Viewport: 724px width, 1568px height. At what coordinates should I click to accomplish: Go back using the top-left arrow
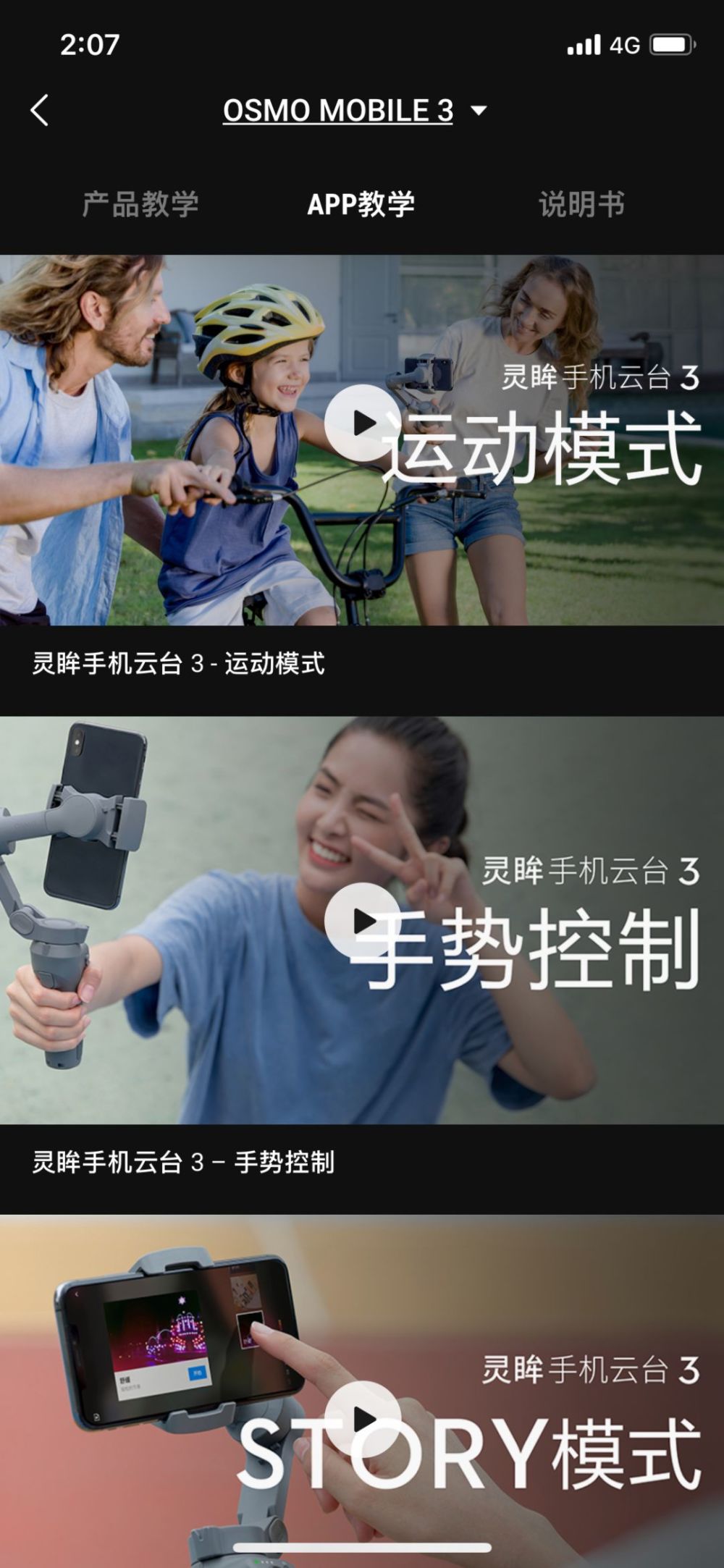click(x=40, y=111)
